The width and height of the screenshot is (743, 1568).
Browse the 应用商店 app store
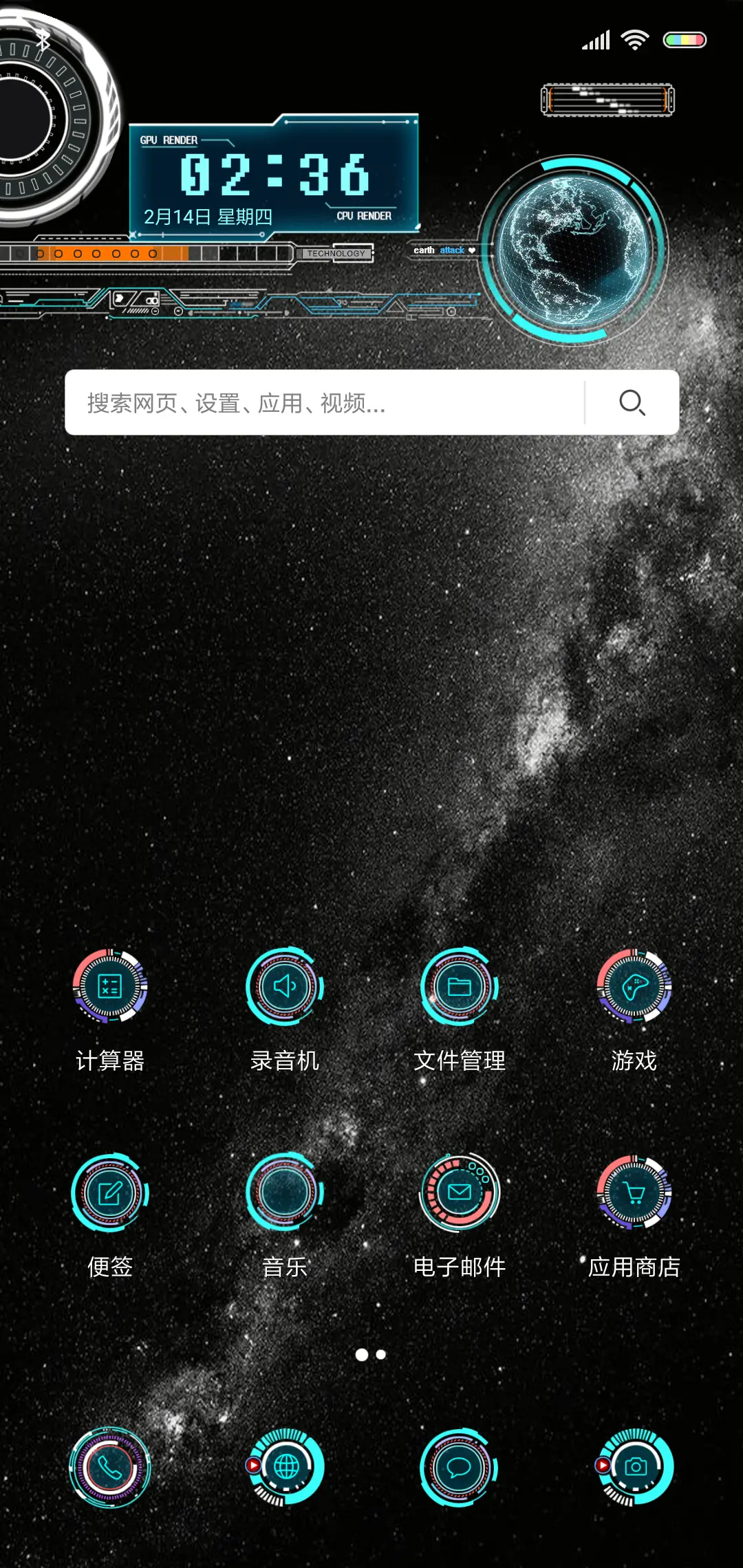[634, 1193]
